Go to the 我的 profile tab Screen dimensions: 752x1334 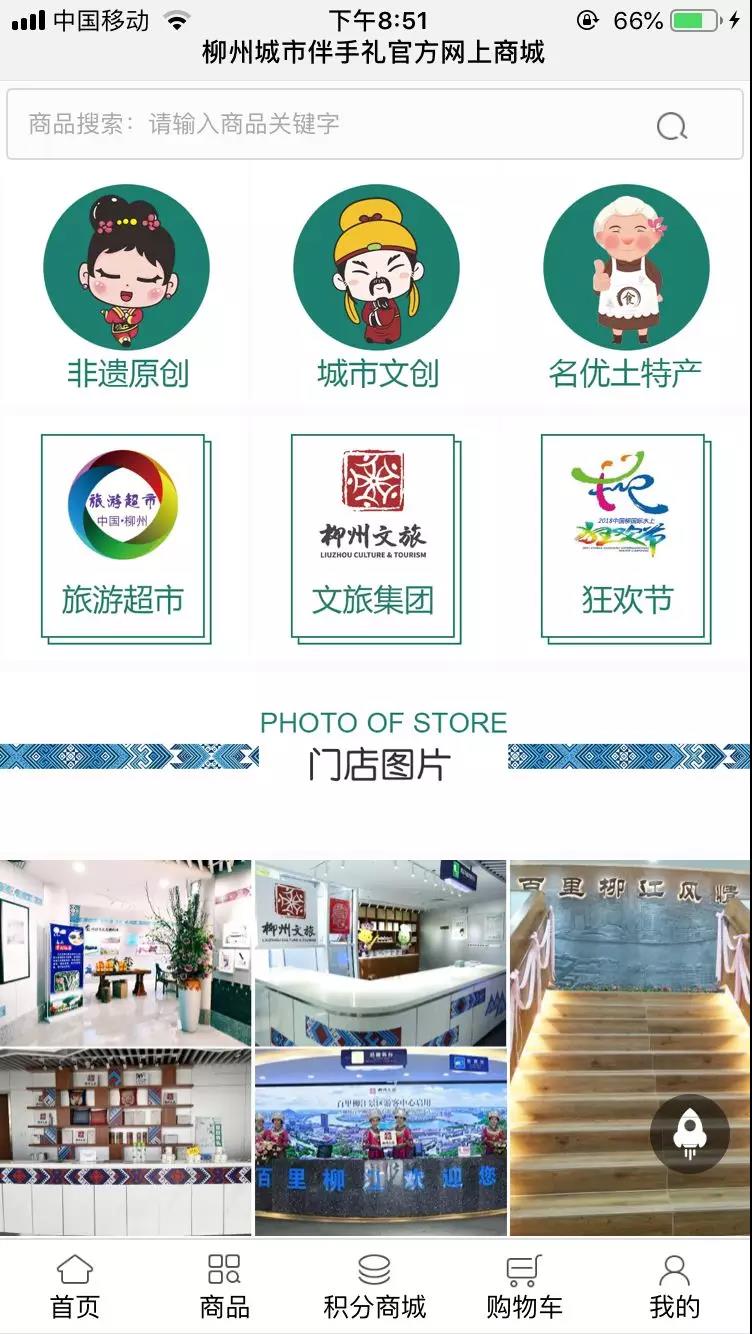click(674, 1287)
